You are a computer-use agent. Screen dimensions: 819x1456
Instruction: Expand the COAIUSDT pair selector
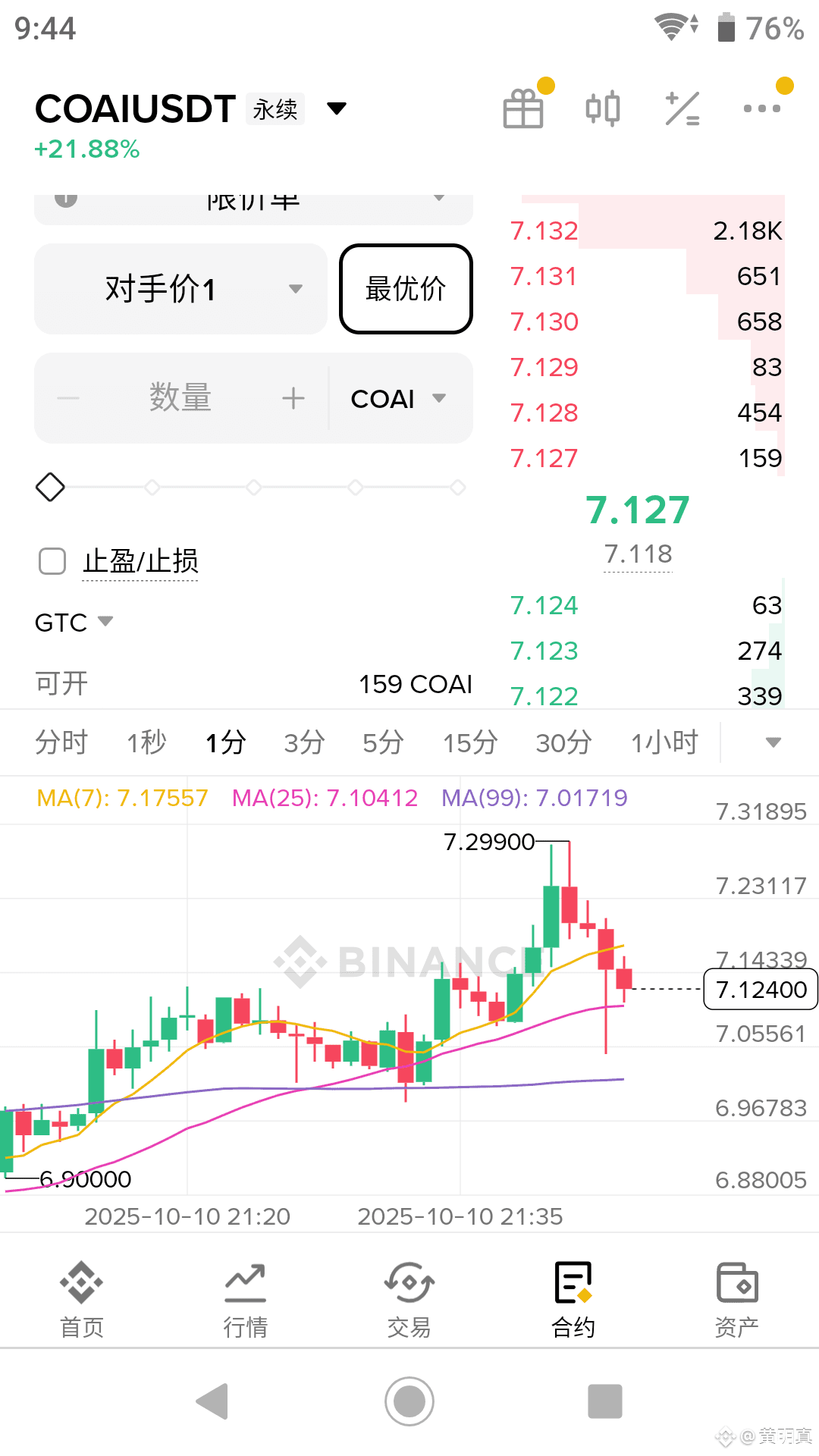tap(337, 109)
